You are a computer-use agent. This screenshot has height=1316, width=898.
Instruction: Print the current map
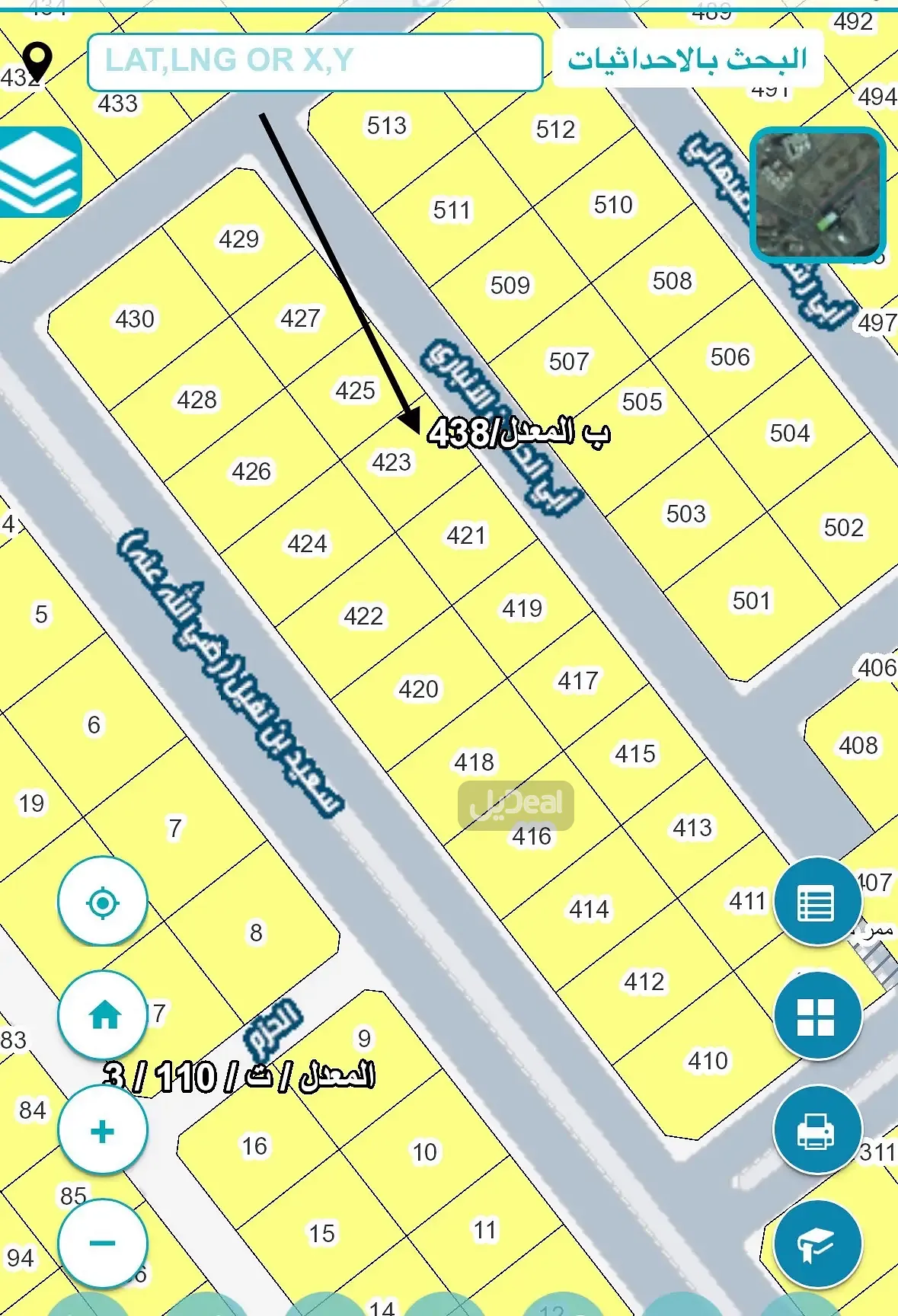pos(817,1130)
